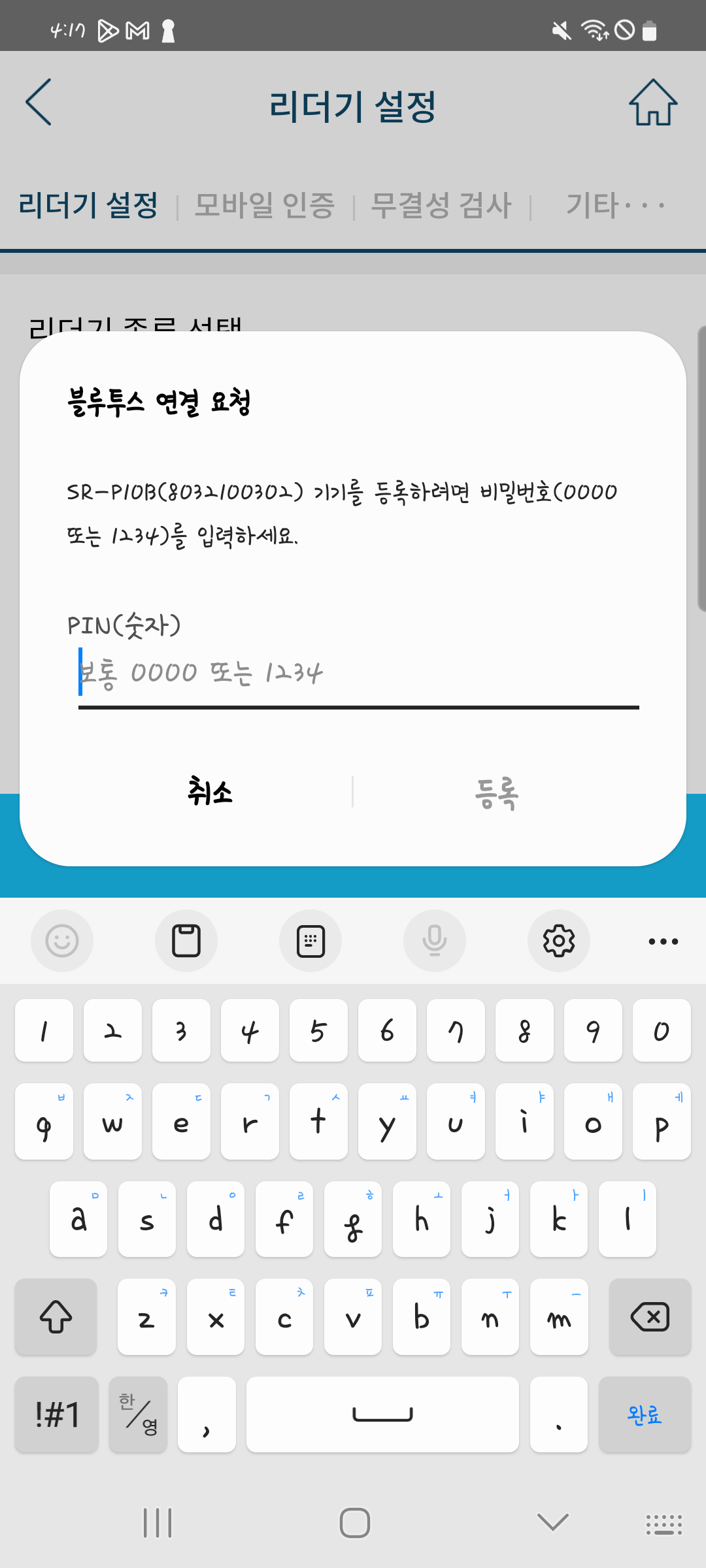Tap the 1 key on the keyboard
The width and height of the screenshot is (706, 1568).
point(44,1031)
